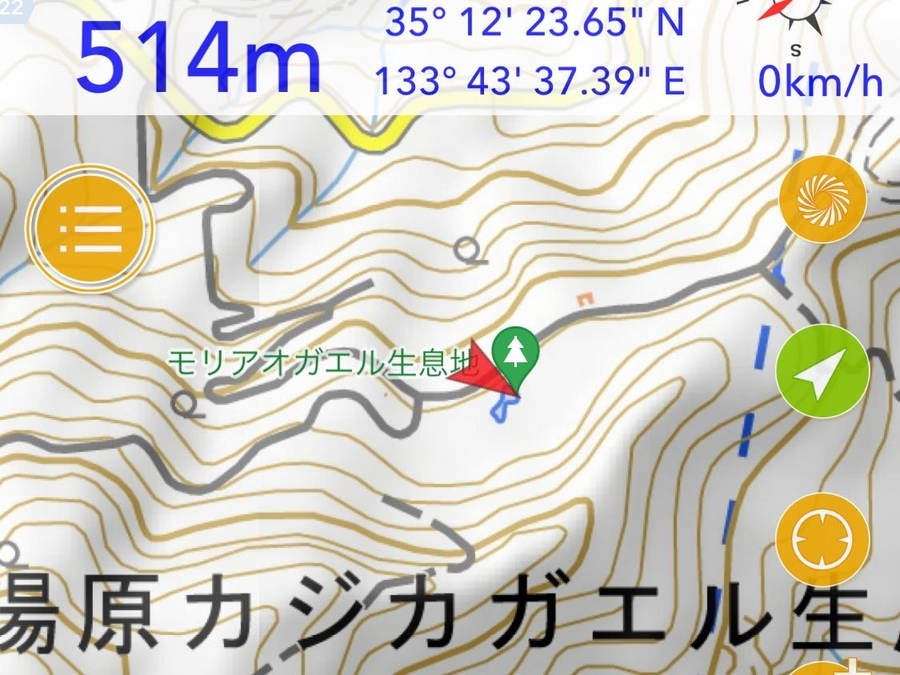Viewport: 900px width, 675px height.
Task: Tap the compass in the top corner
Action: pos(797,18)
